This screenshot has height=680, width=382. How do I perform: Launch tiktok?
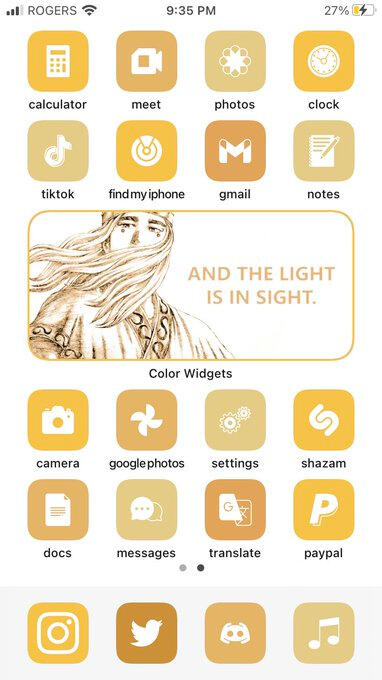pyautogui.click(x=58, y=150)
